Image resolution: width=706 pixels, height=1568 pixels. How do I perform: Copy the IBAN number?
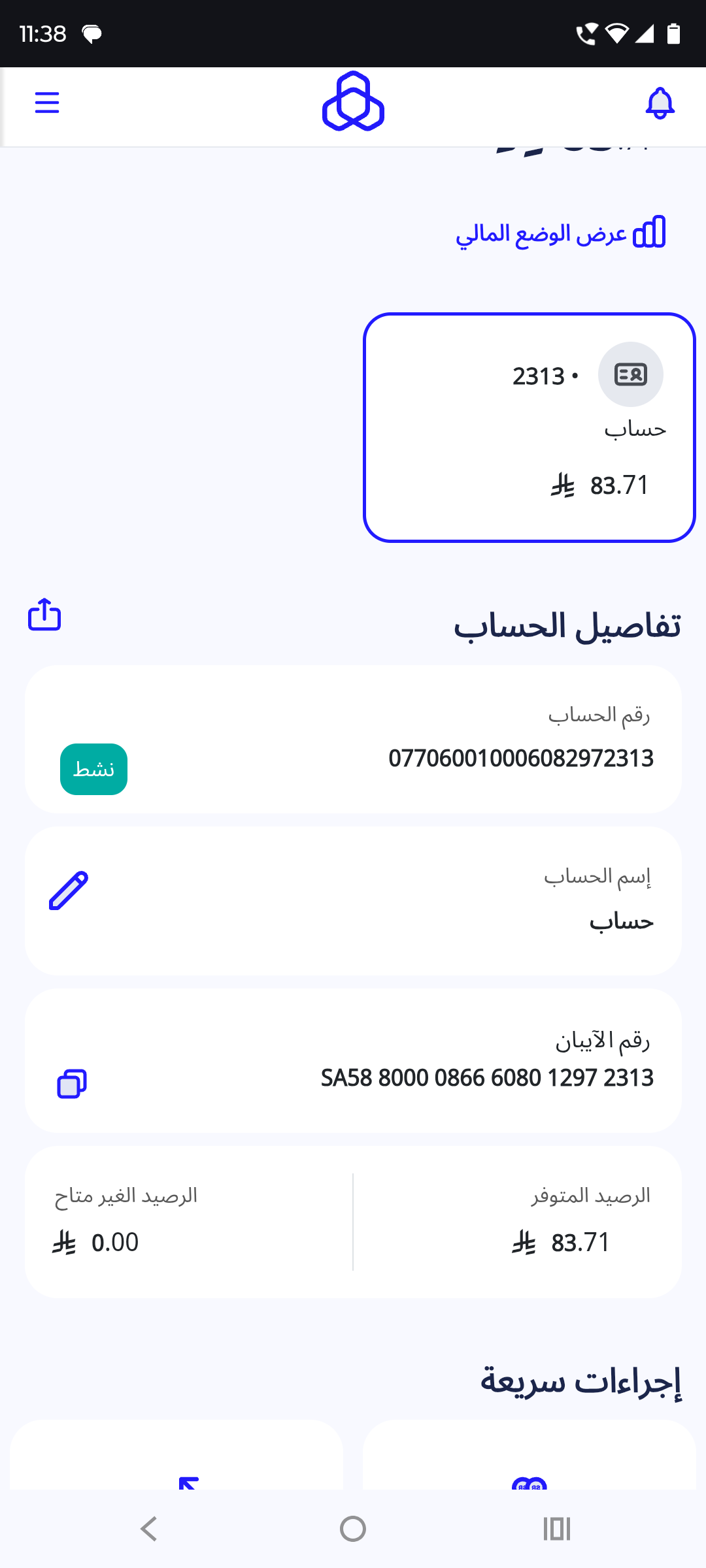point(72,1083)
